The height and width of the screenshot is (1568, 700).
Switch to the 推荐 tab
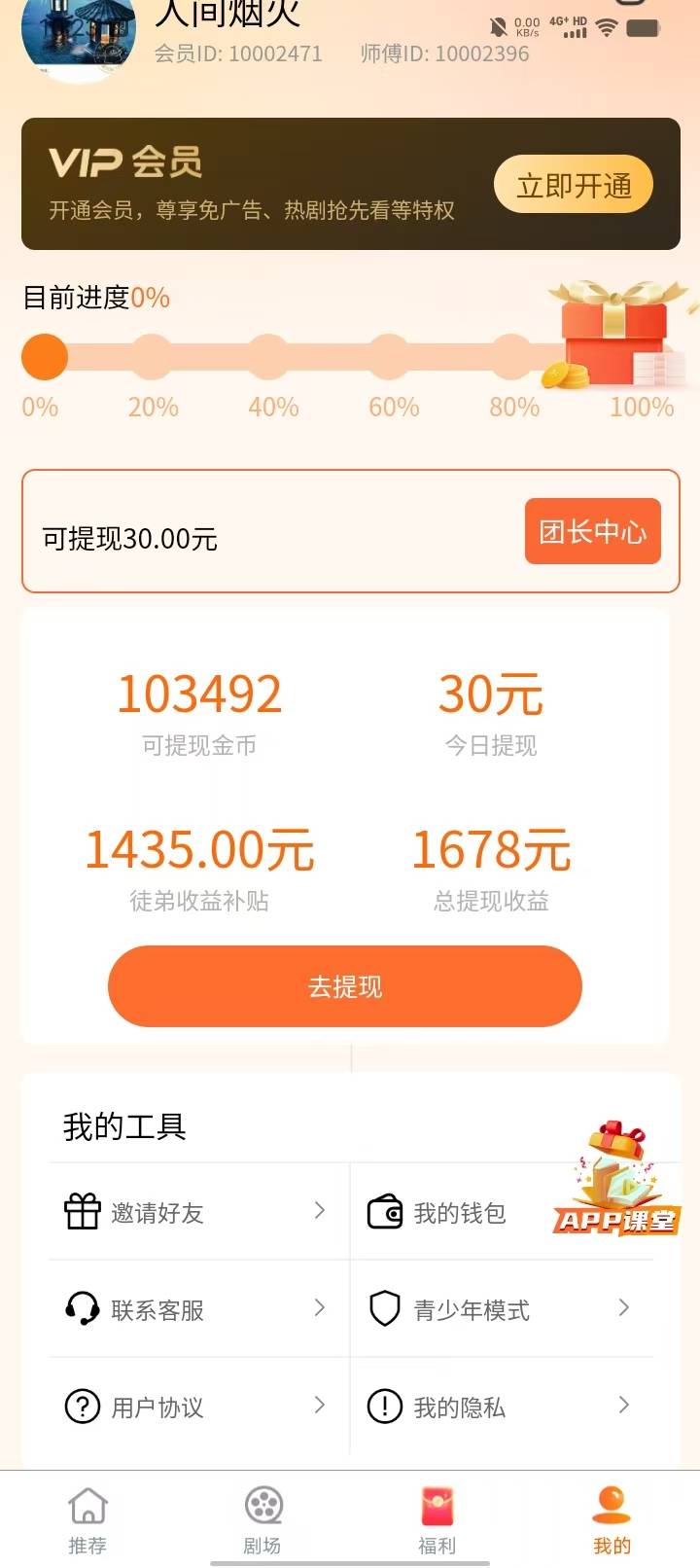coord(87,1517)
